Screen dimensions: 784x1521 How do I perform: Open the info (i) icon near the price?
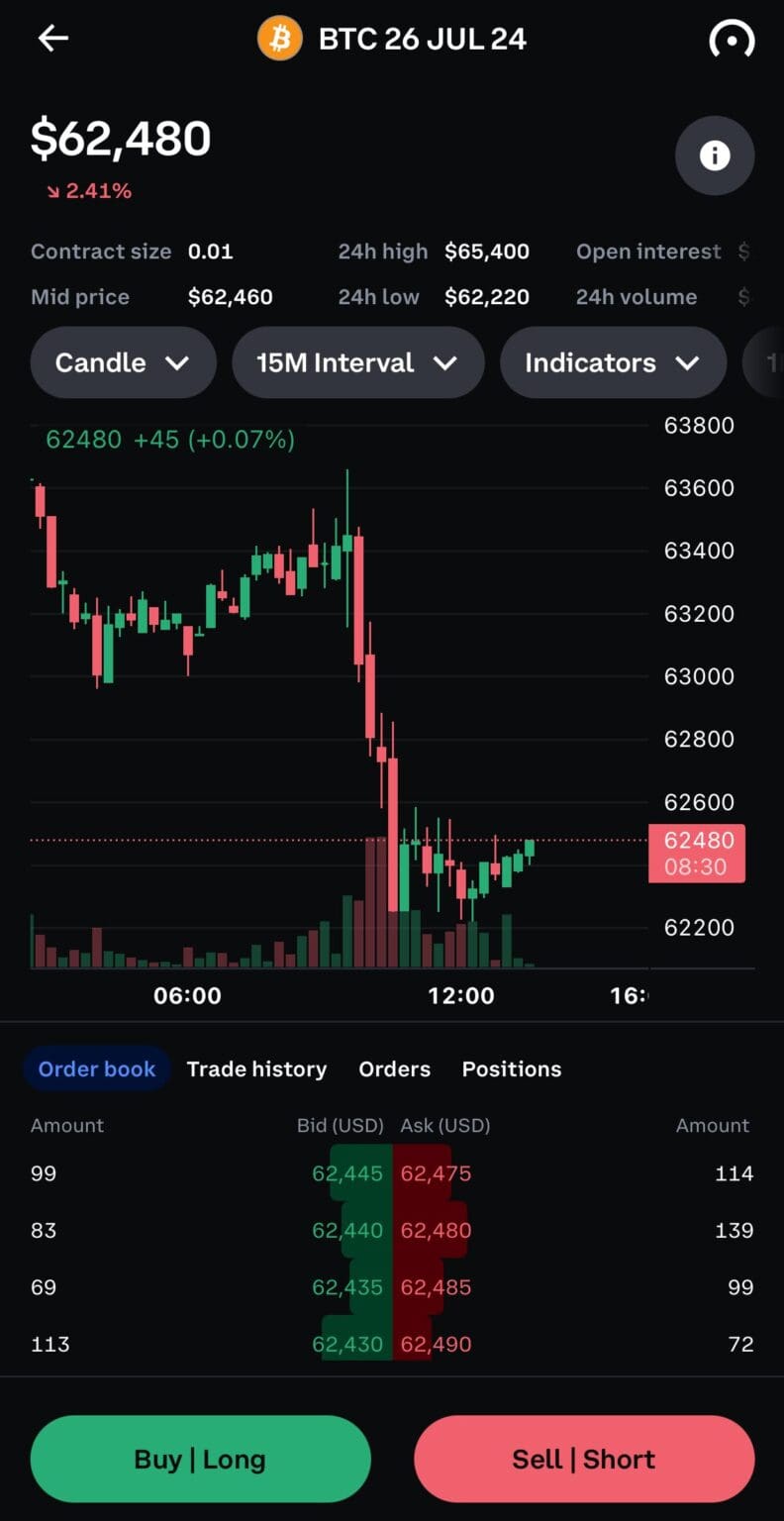point(715,155)
